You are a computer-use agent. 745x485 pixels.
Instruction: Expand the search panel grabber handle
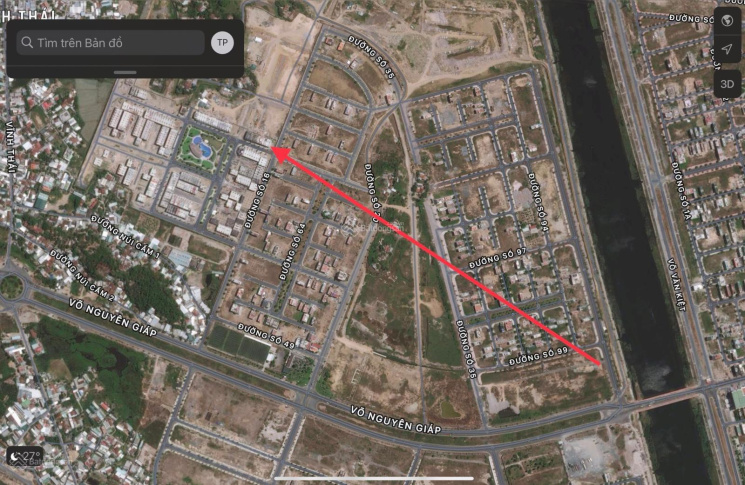[126, 72]
